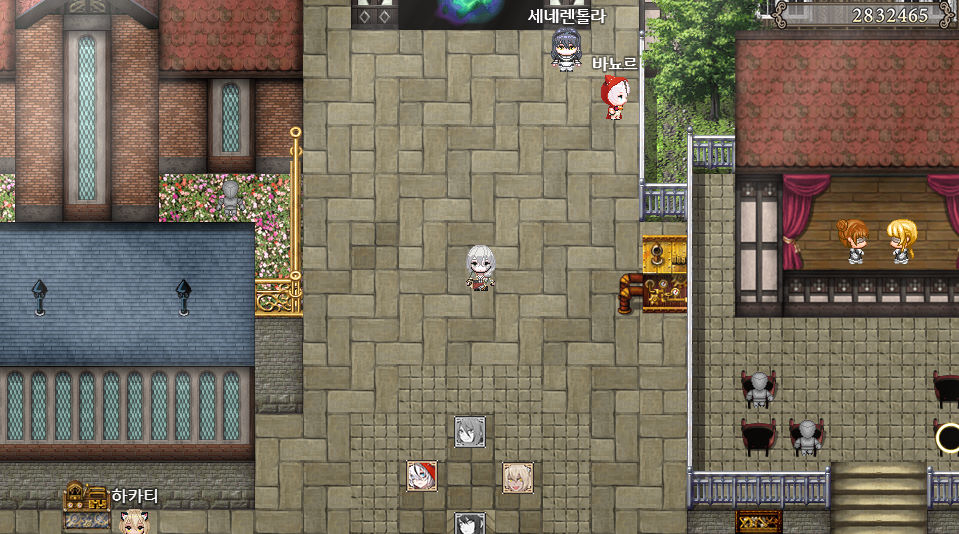Select the blonde character portrait tile
This screenshot has height=534, width=959.
click(517, 477)
